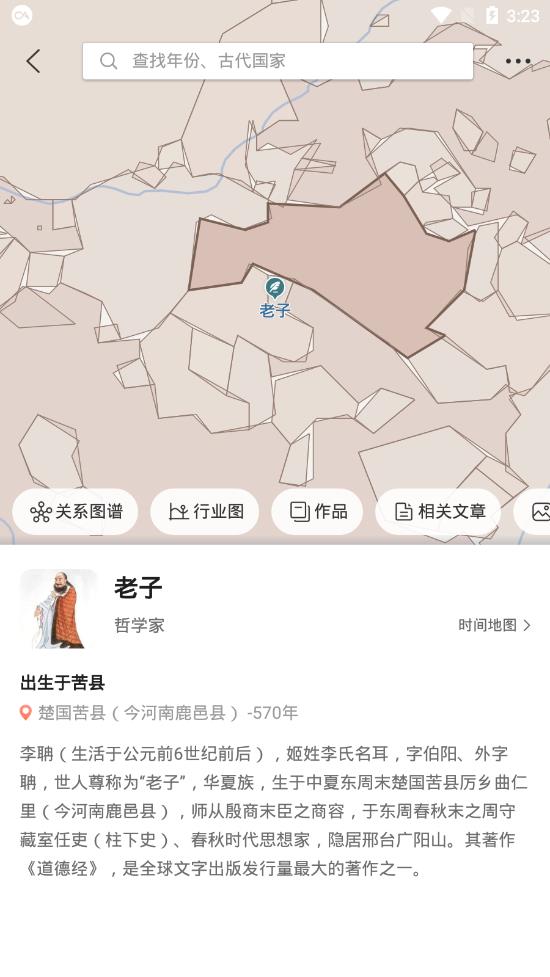Screen dimensions: 550x977
Task: Go back with the top-left arrow
Action: pos(34,61)
